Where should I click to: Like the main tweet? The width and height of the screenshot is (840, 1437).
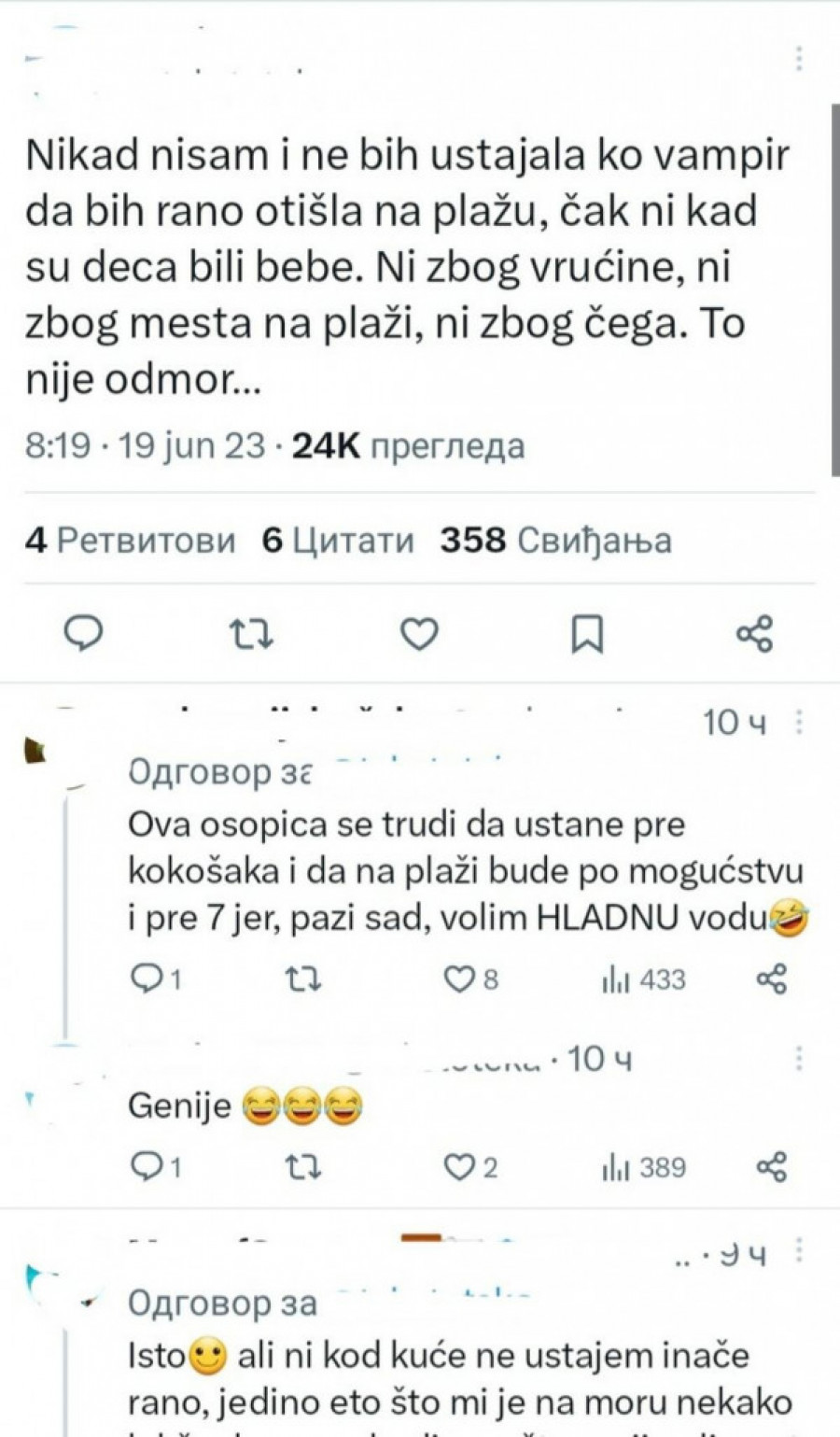419,634
